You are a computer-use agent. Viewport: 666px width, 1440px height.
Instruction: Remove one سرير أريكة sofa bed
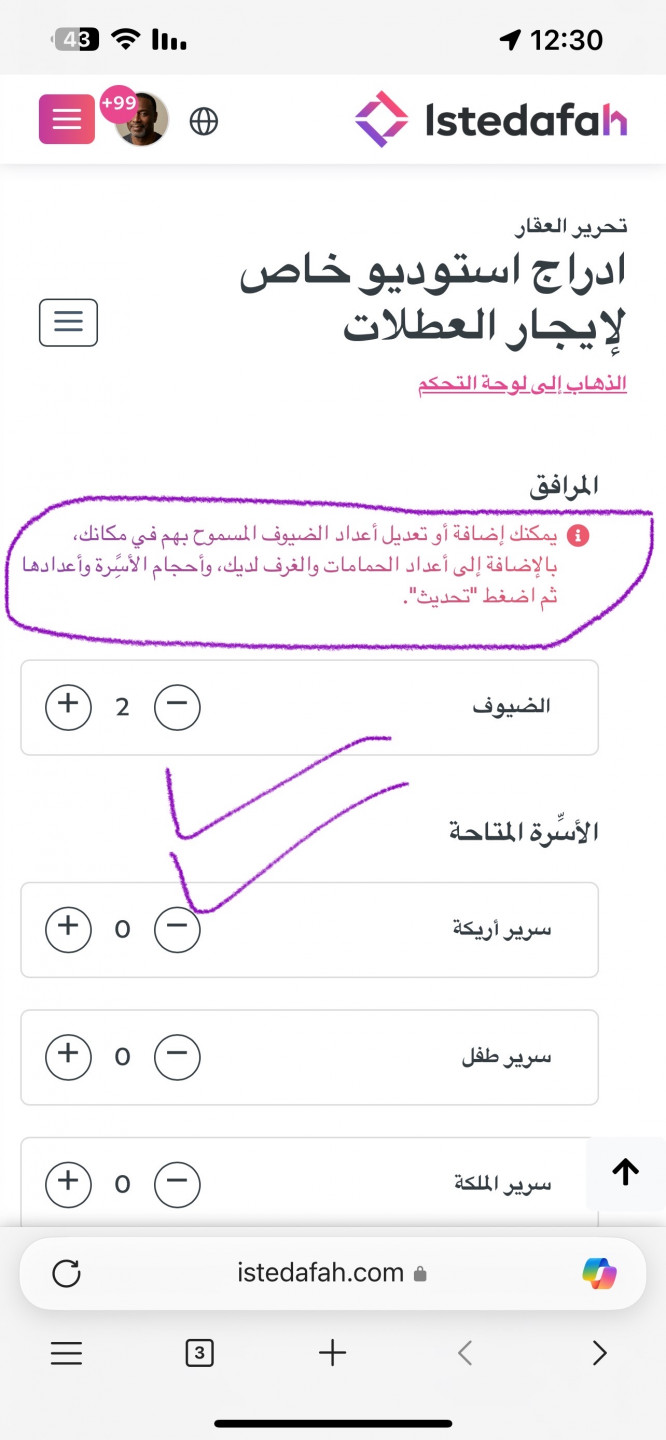click(x=177, y=929)
